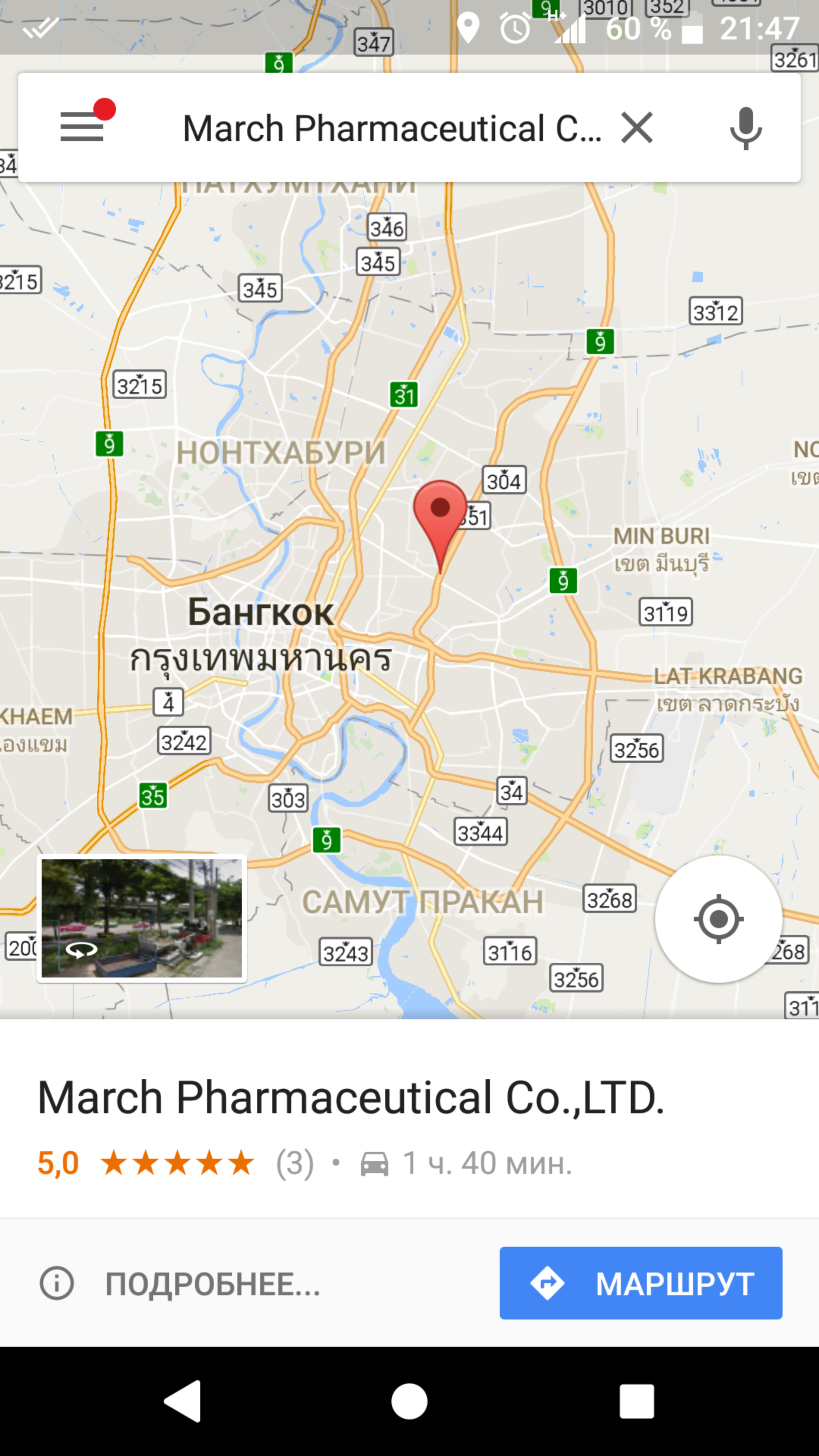The width and height of the screenshot is (819, 1456).
Task: Open the hamburger menu drawer
Action: (83, 127)
